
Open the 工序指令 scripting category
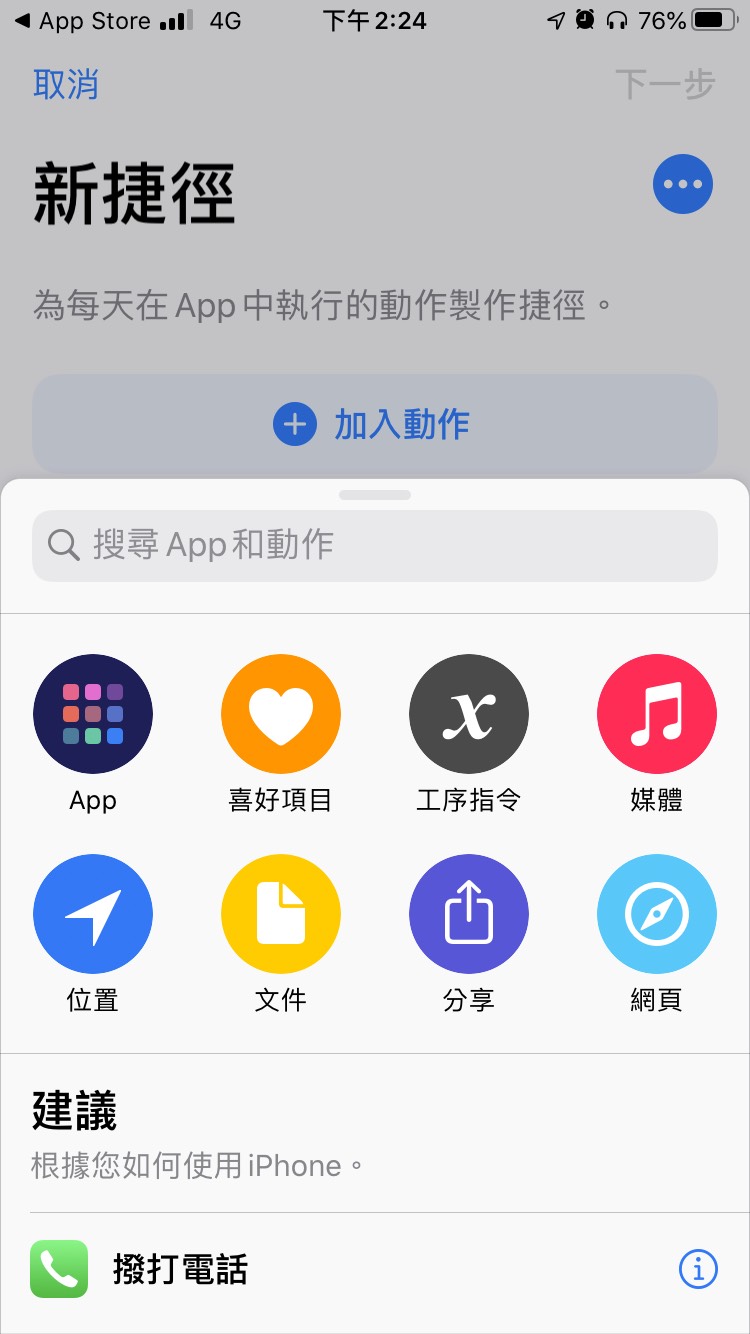469,714
